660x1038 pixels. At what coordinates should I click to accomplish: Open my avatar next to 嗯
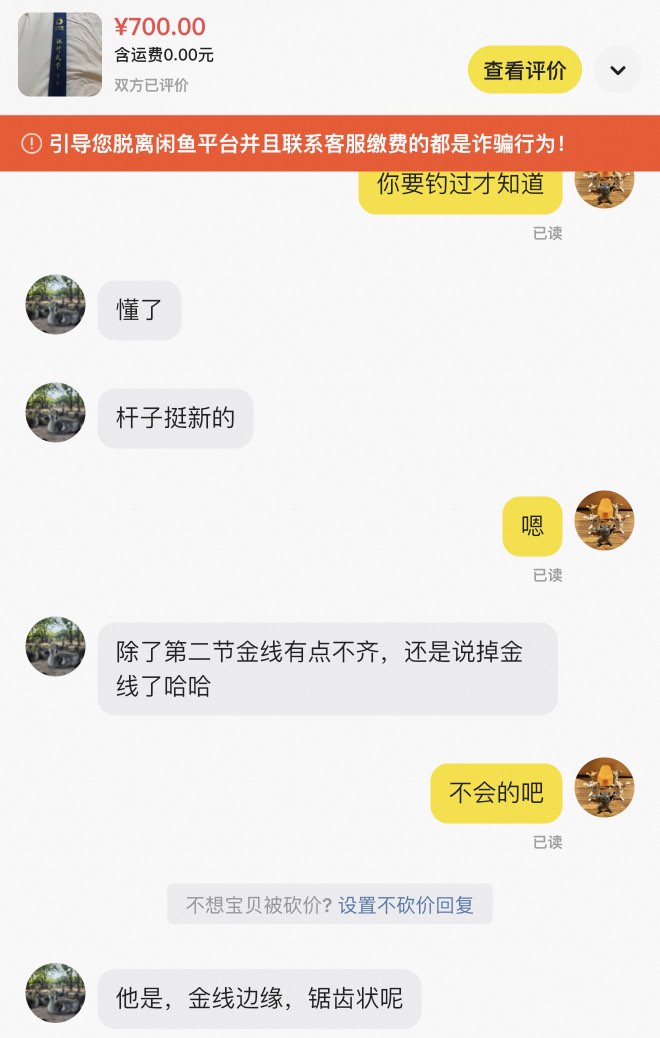coord(604,520)
